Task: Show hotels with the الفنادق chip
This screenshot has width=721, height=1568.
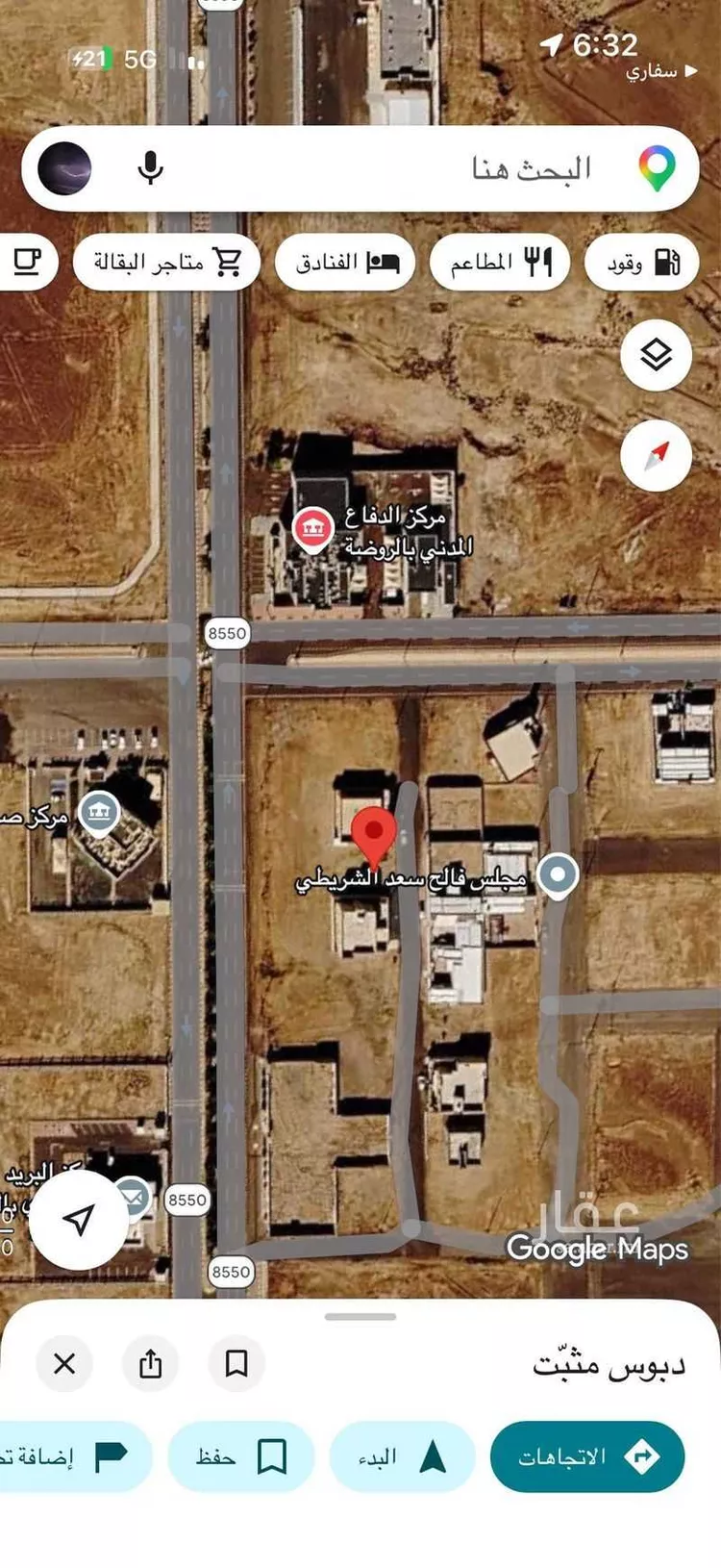Action: pos(345,262)
